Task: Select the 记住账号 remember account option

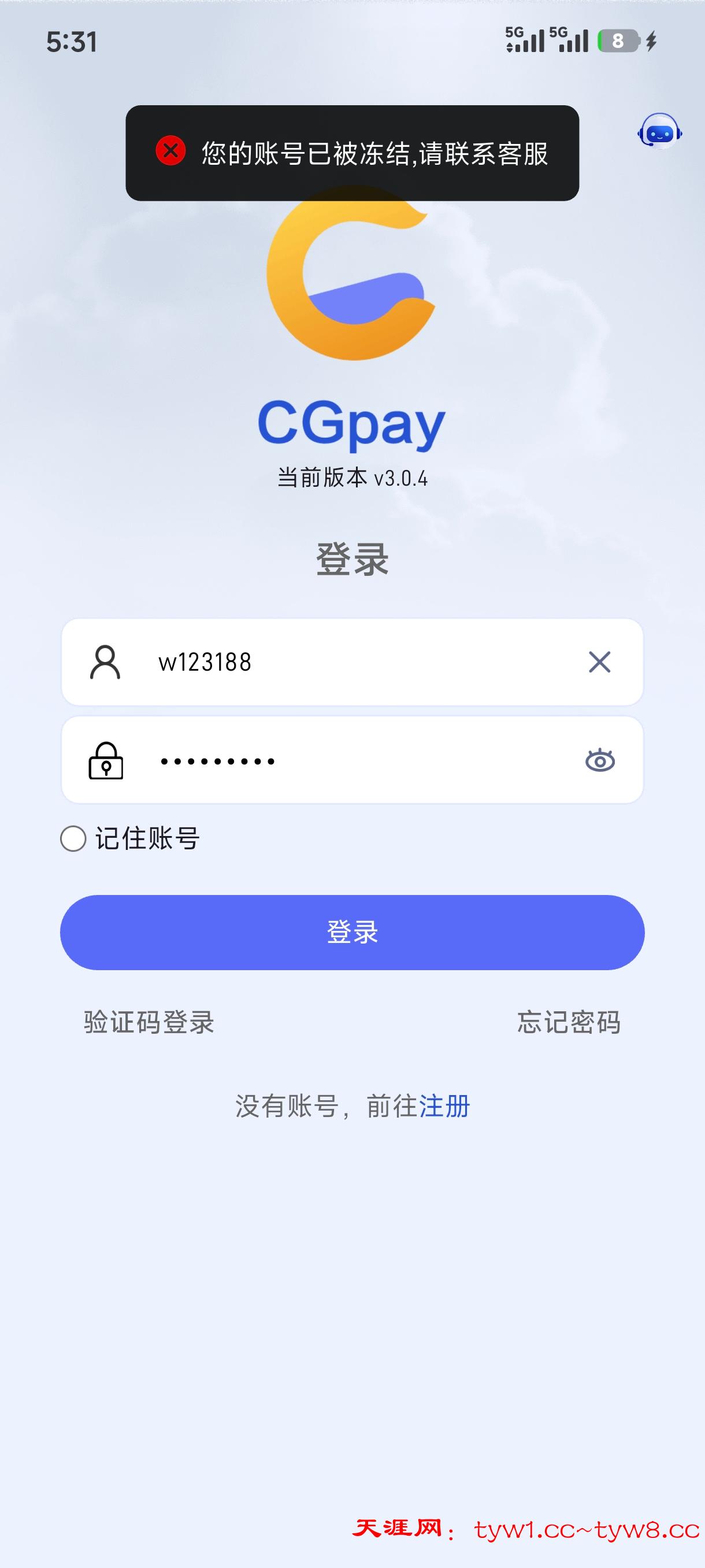Action: pos(73,838)
